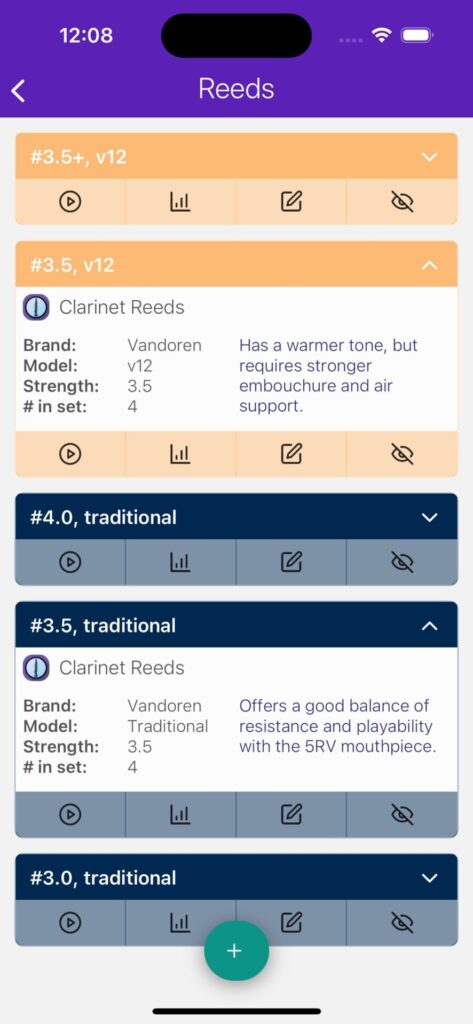
Task: Expand the #3.5+, v12 reed card
Action: 429,157
